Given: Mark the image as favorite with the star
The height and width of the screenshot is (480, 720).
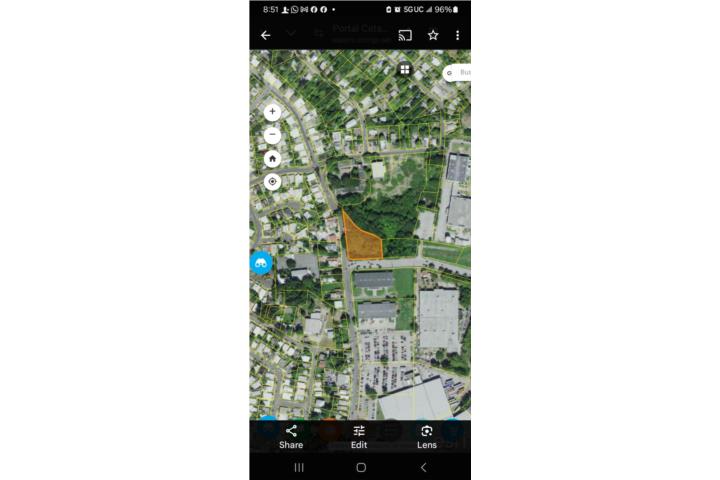Looking at the screenshot, I should (x=433, y=35).
